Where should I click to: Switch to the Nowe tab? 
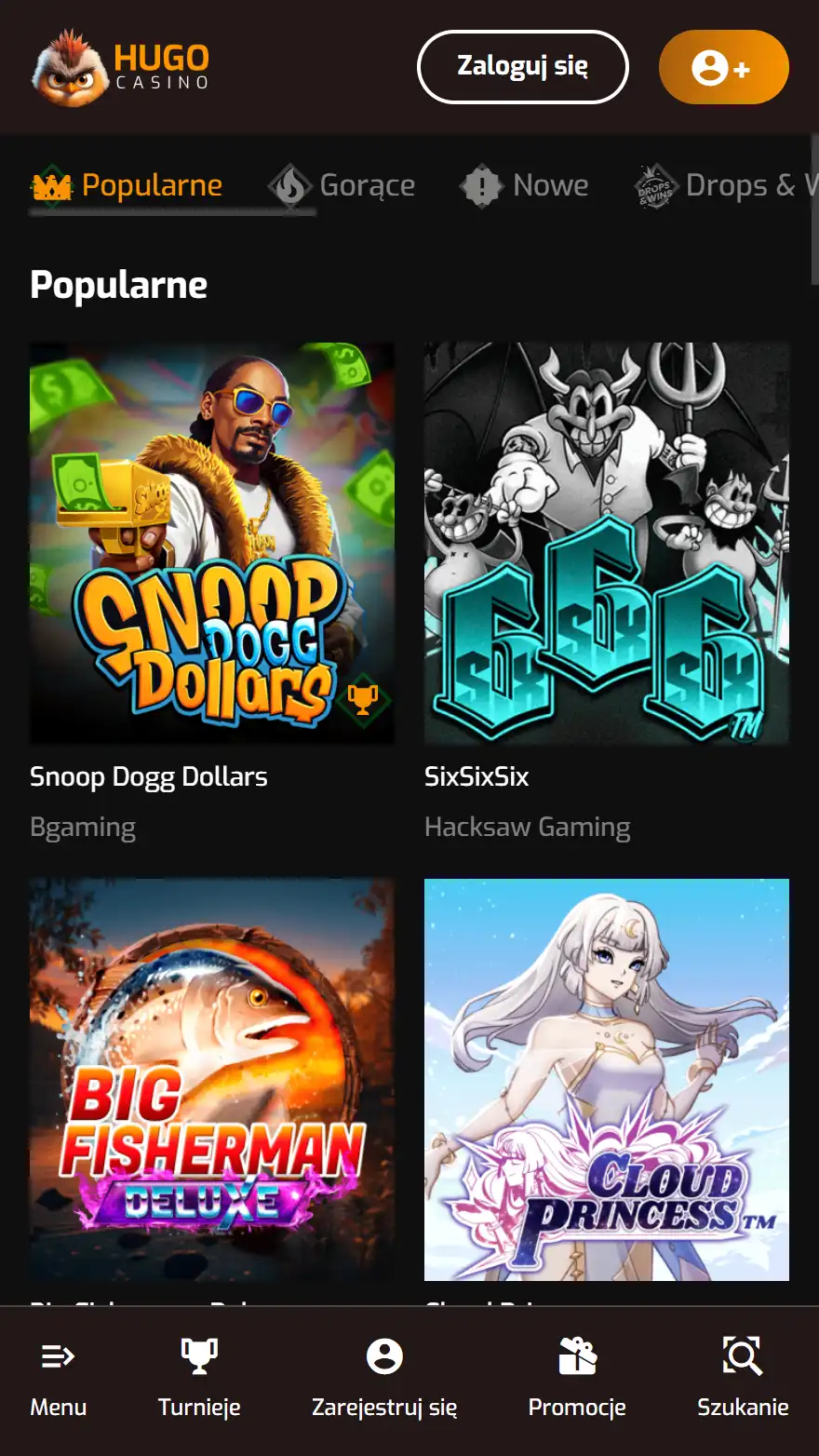coord(525,185)
